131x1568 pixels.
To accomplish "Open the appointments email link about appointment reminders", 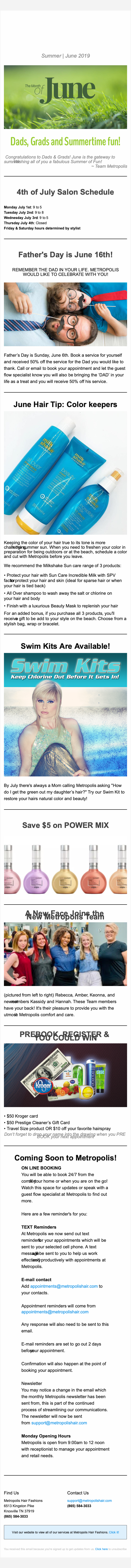I will 55,1312.
